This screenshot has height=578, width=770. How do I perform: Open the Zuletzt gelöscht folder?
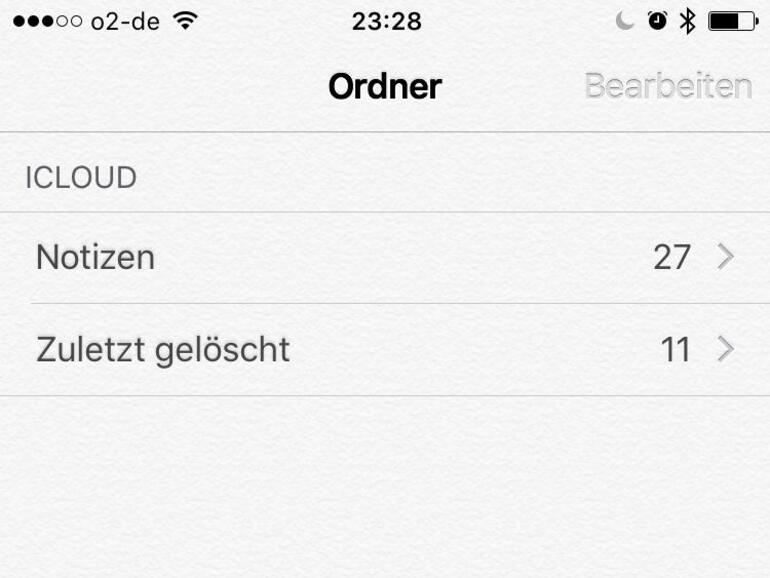(x=385, y=350)
